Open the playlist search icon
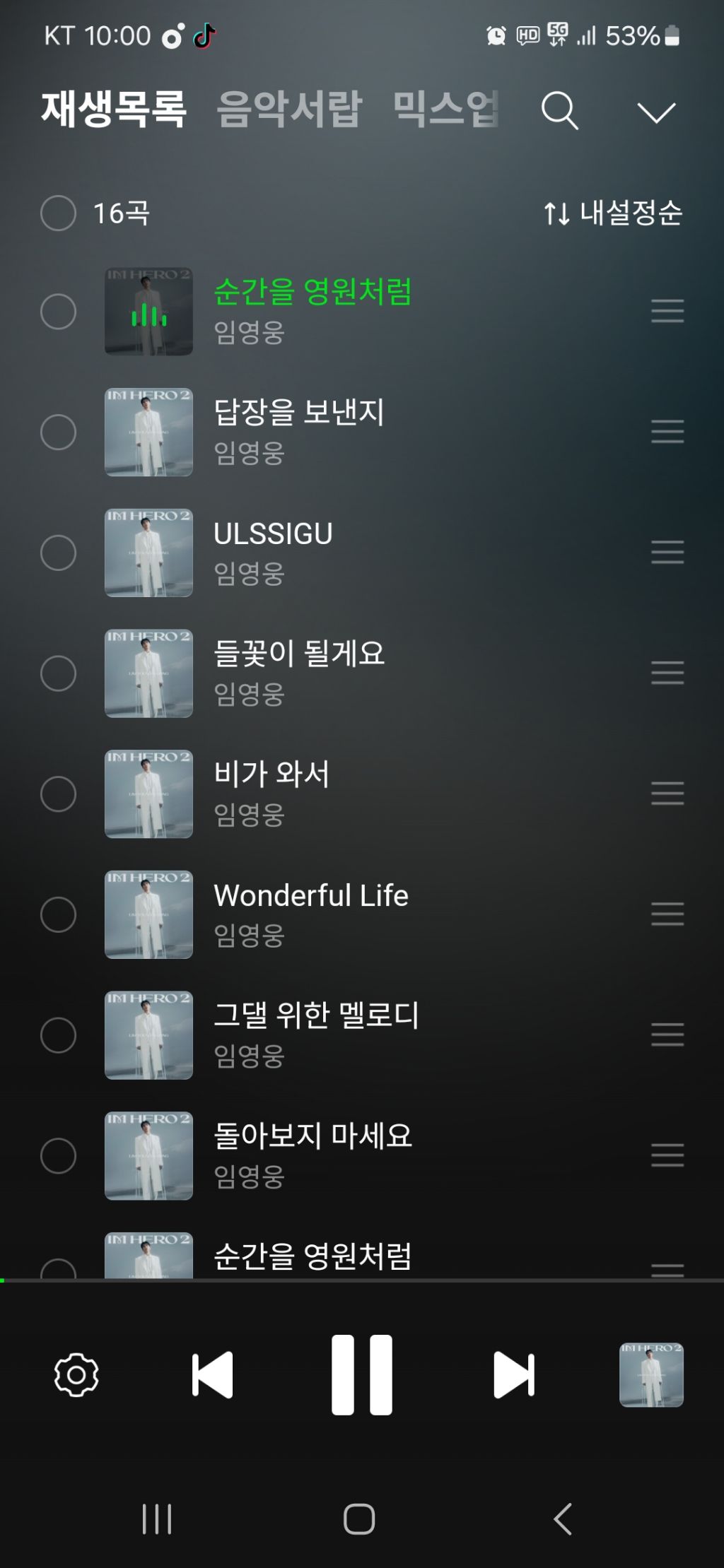 click(559, 111)
